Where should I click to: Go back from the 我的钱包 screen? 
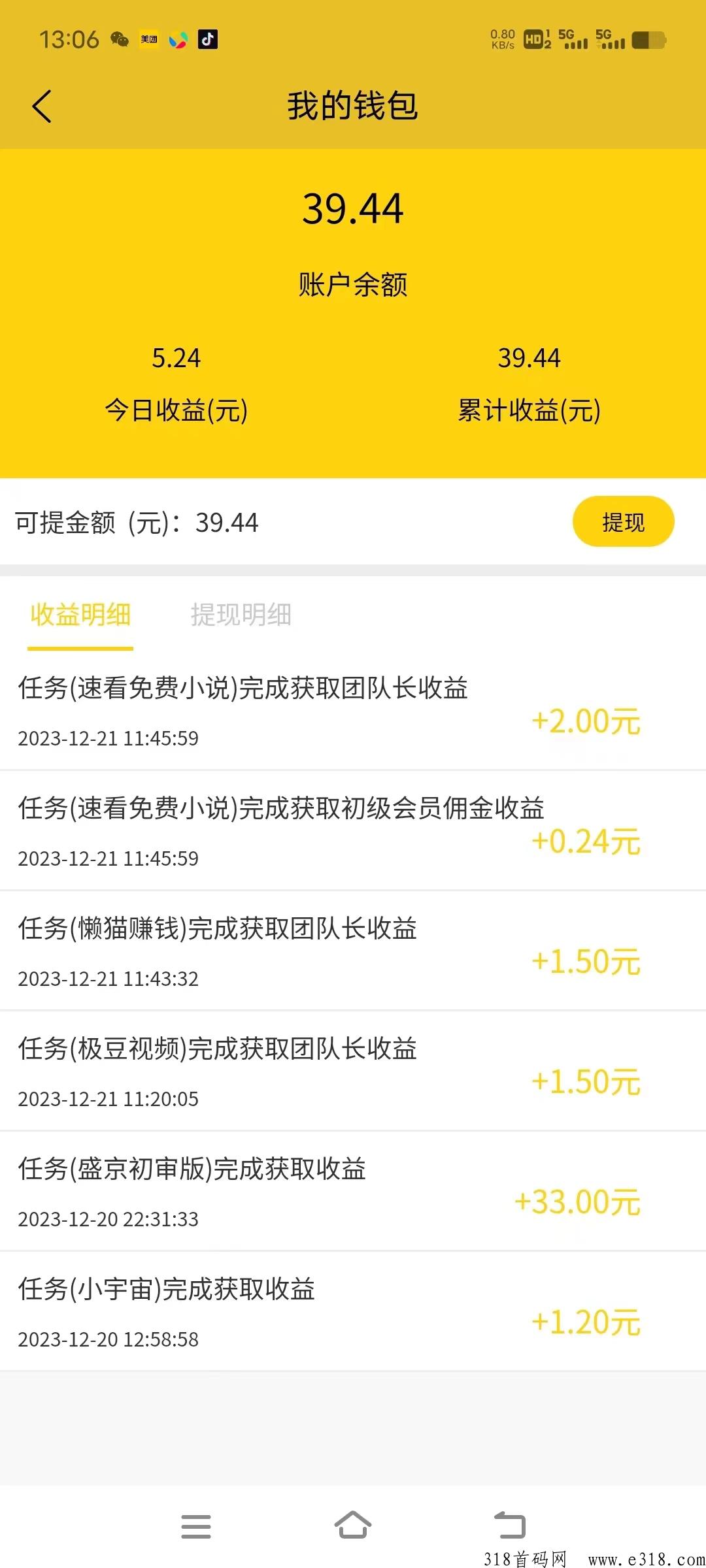coord(42,106)
